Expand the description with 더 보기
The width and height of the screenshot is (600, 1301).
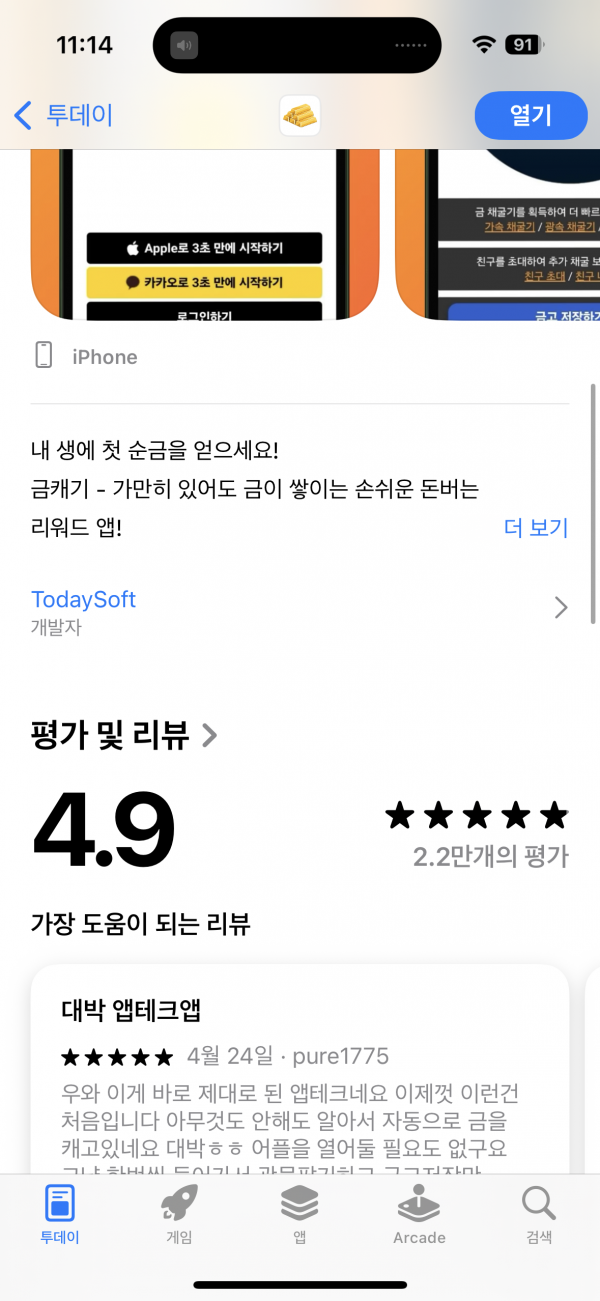[536, 528]
